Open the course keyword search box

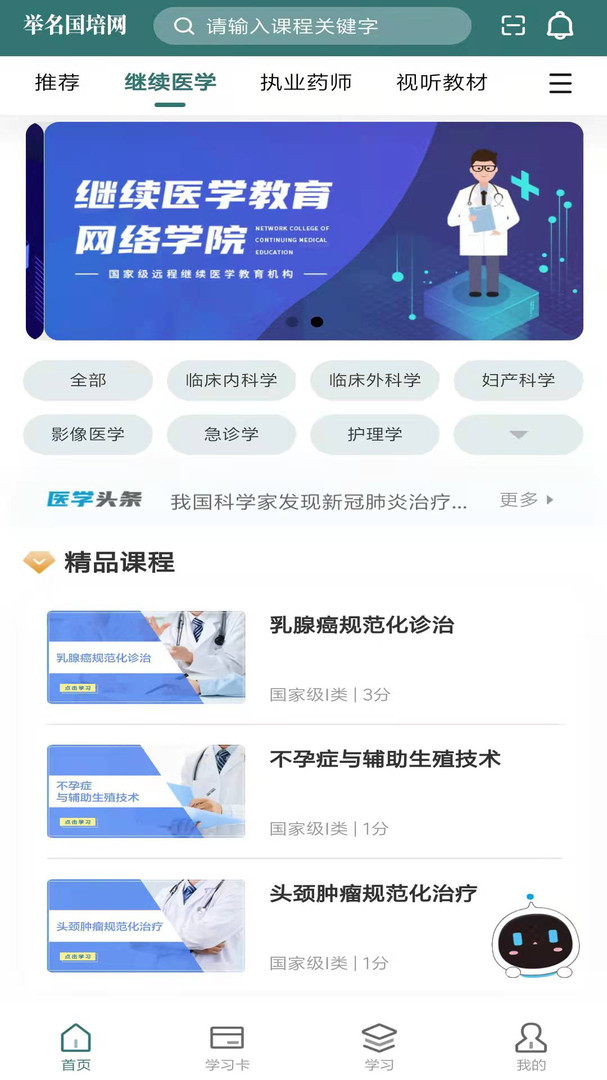[312, 26]
